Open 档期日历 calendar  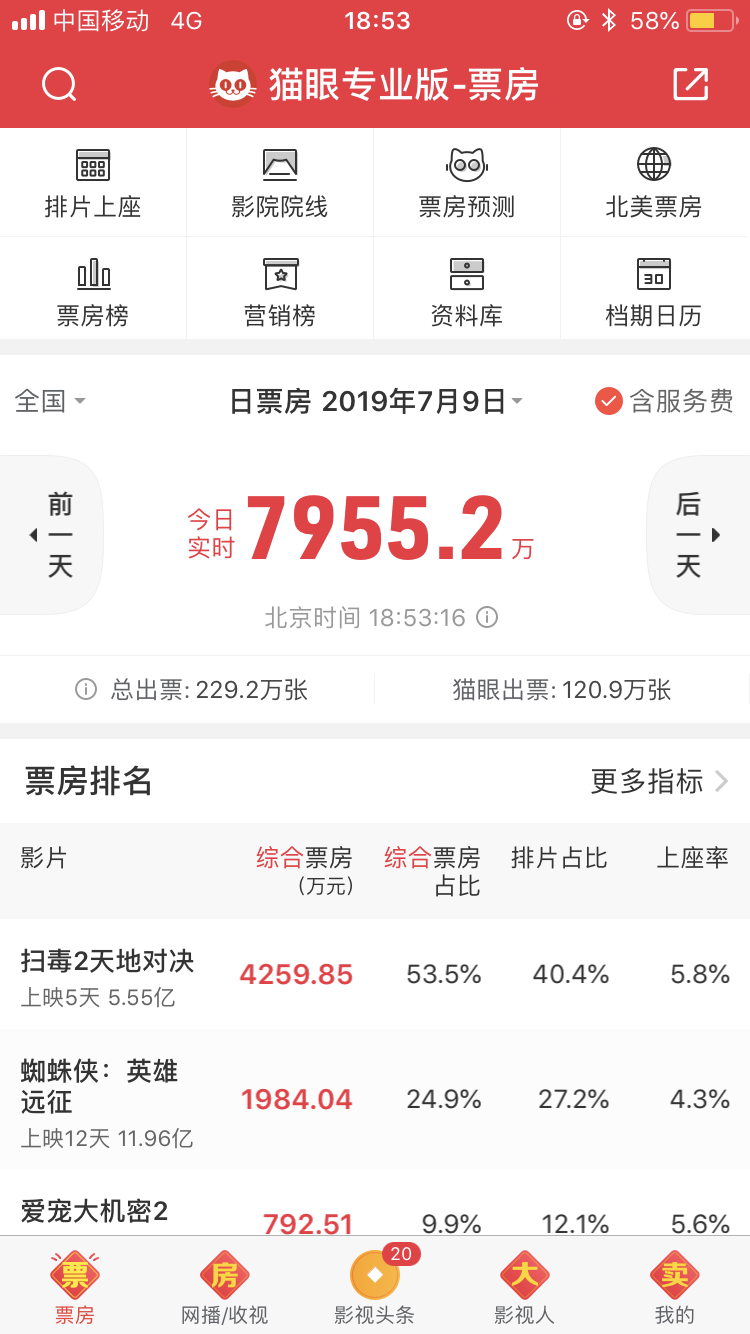tap(654, 292)
